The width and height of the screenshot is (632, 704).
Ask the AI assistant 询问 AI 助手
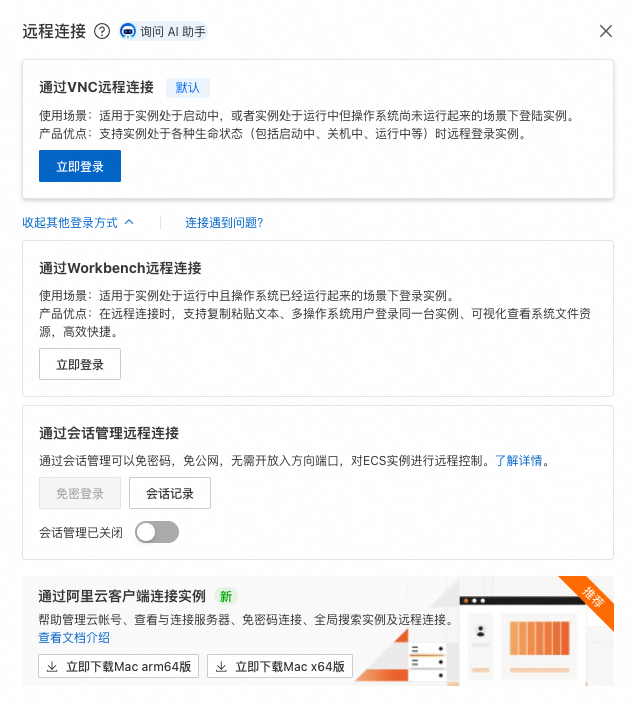coord(163,31)
